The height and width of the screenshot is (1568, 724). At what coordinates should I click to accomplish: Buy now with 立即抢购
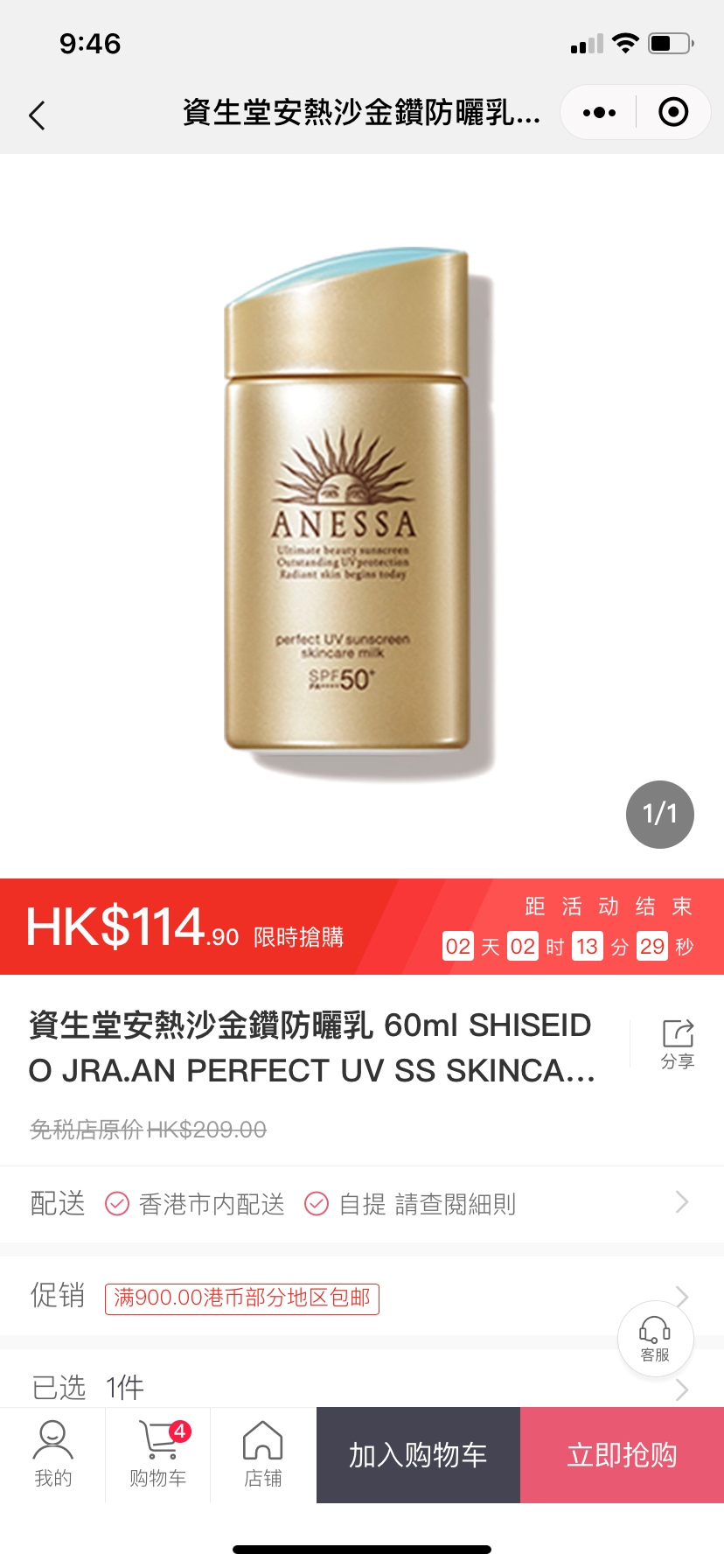pos(622,1455)
